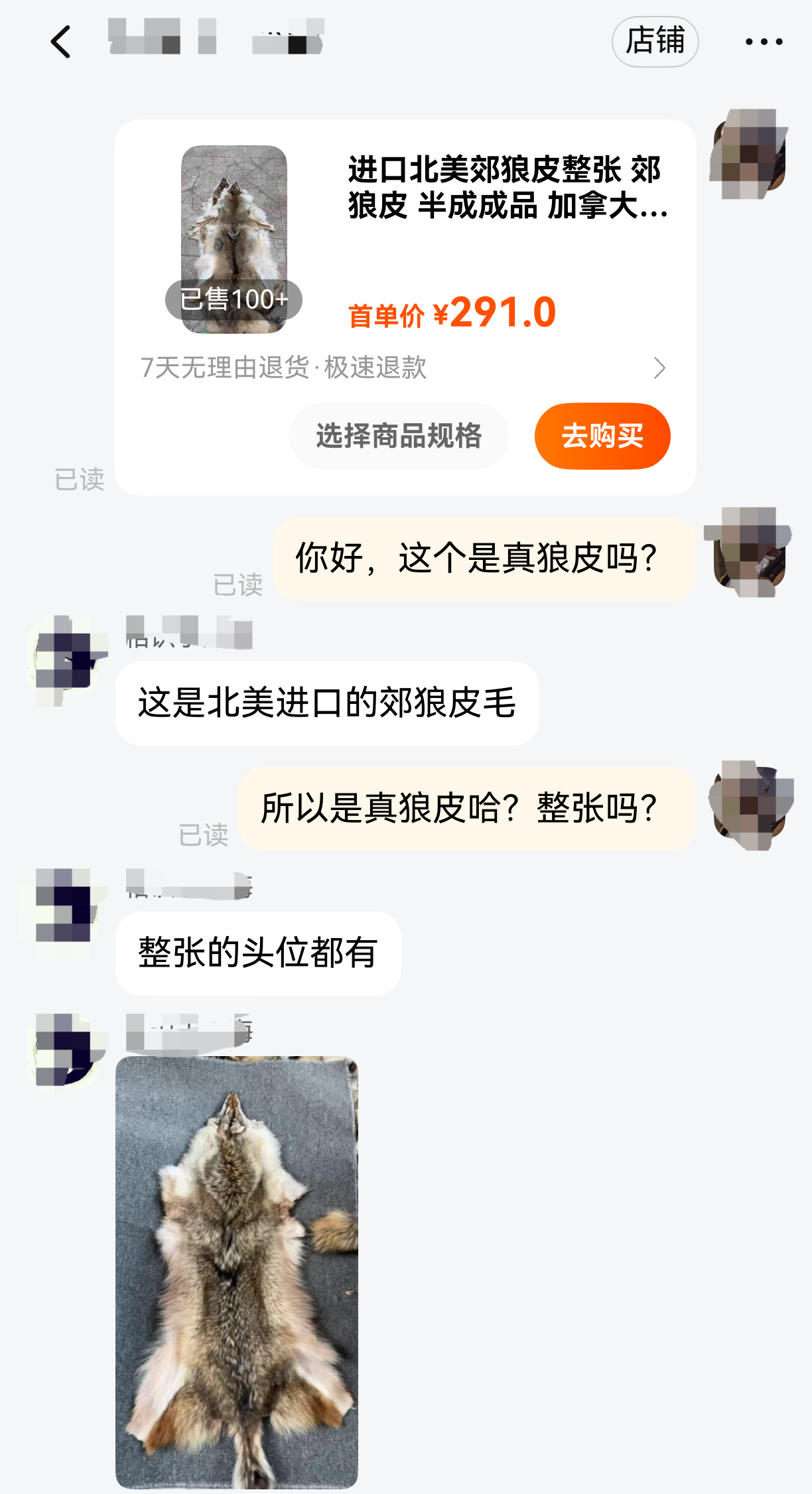Expand the 7天无理由退货 policy details
The image size is (812, 1494).
(403, 368)
